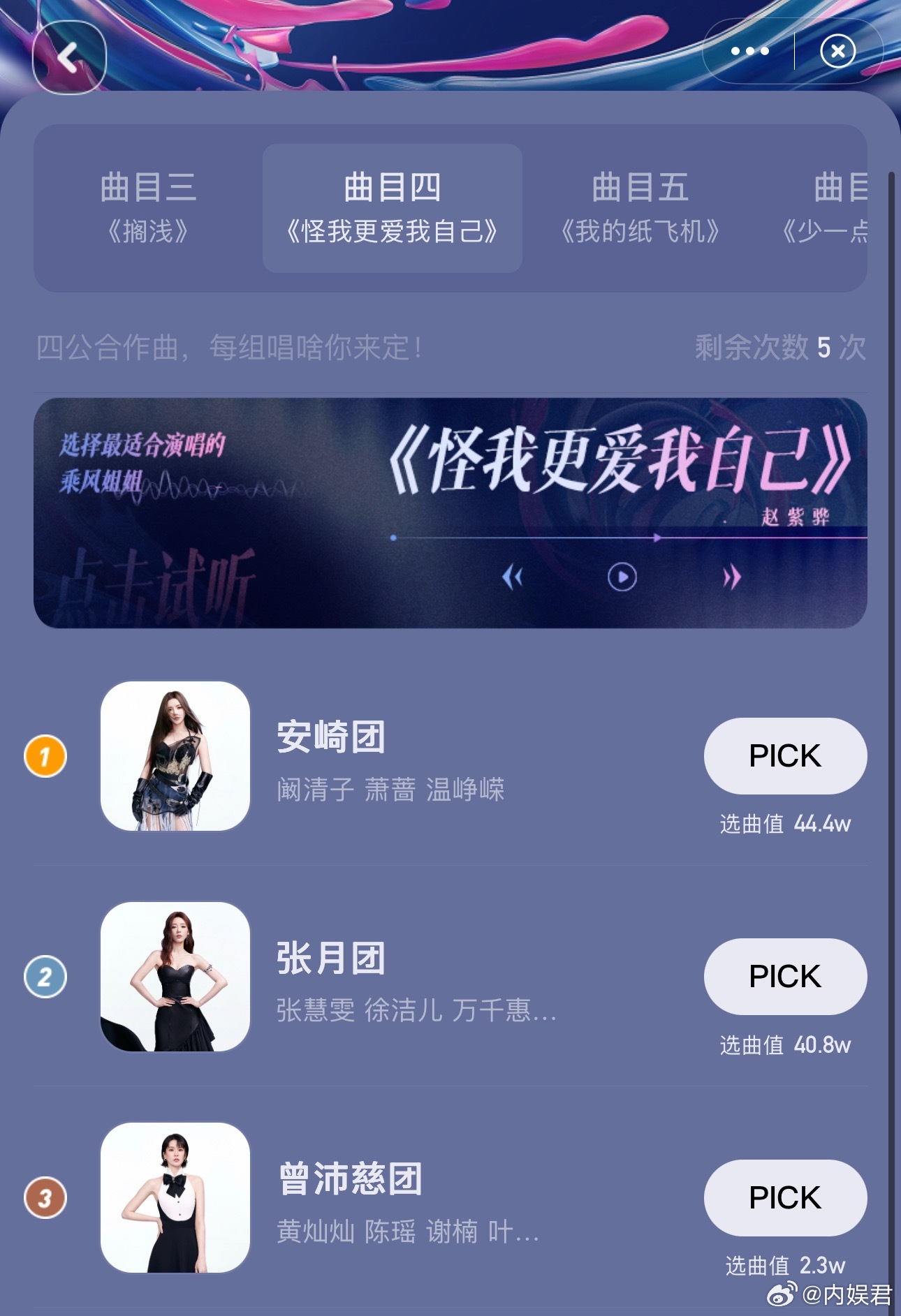Pick 张月团 for this song
This screenshot has width=901, height=1316.
pos(785,977)
